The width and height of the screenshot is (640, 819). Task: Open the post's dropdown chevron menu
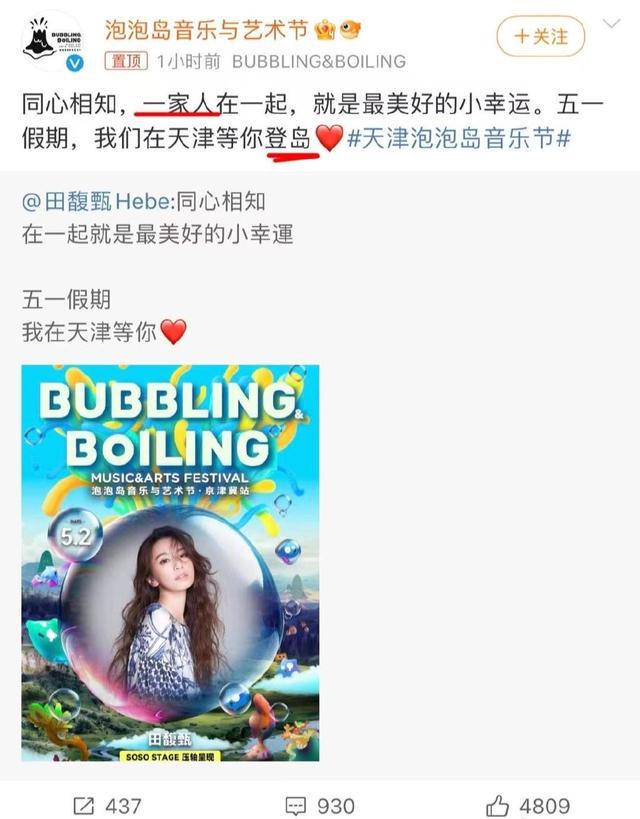612,22
